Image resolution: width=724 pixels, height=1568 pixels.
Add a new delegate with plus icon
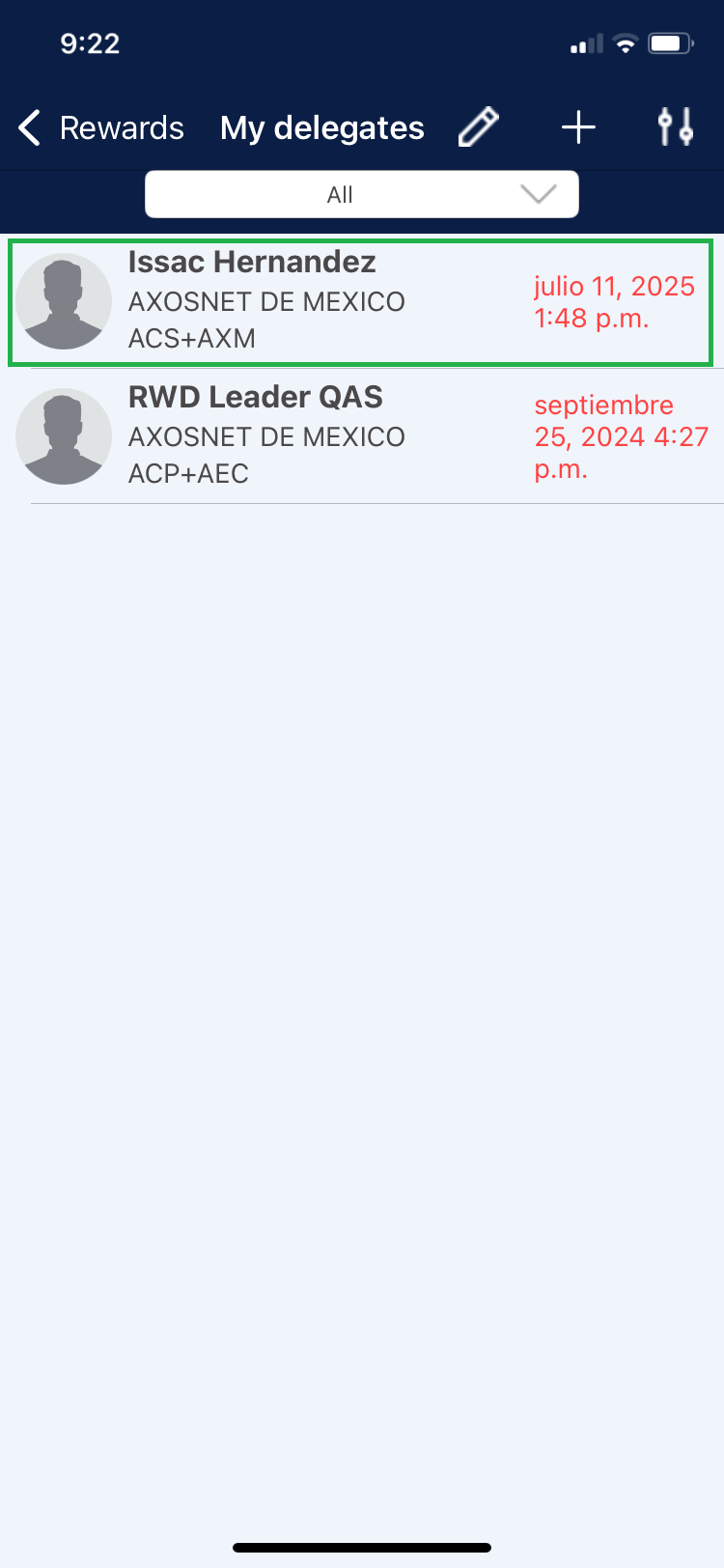[x=578, y=127]
